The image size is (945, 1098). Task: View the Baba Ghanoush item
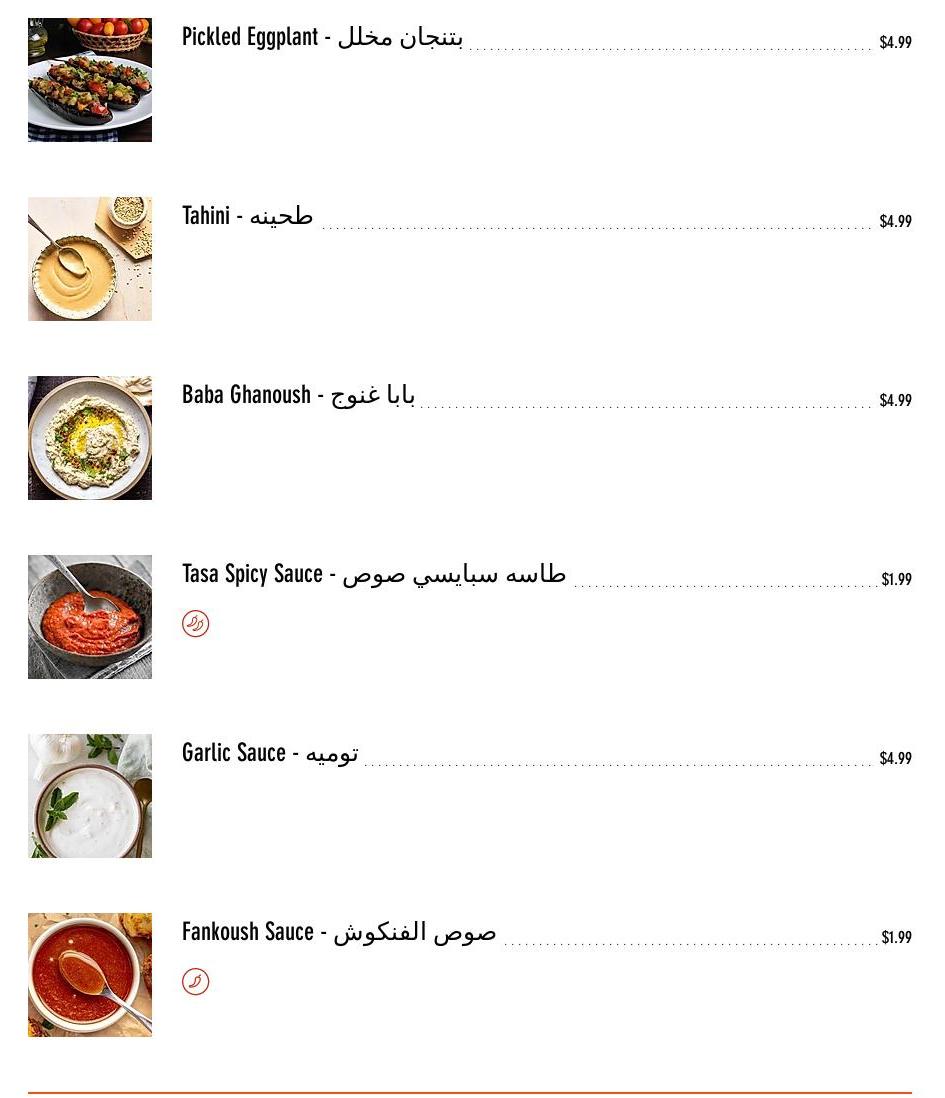coord(298,395)
